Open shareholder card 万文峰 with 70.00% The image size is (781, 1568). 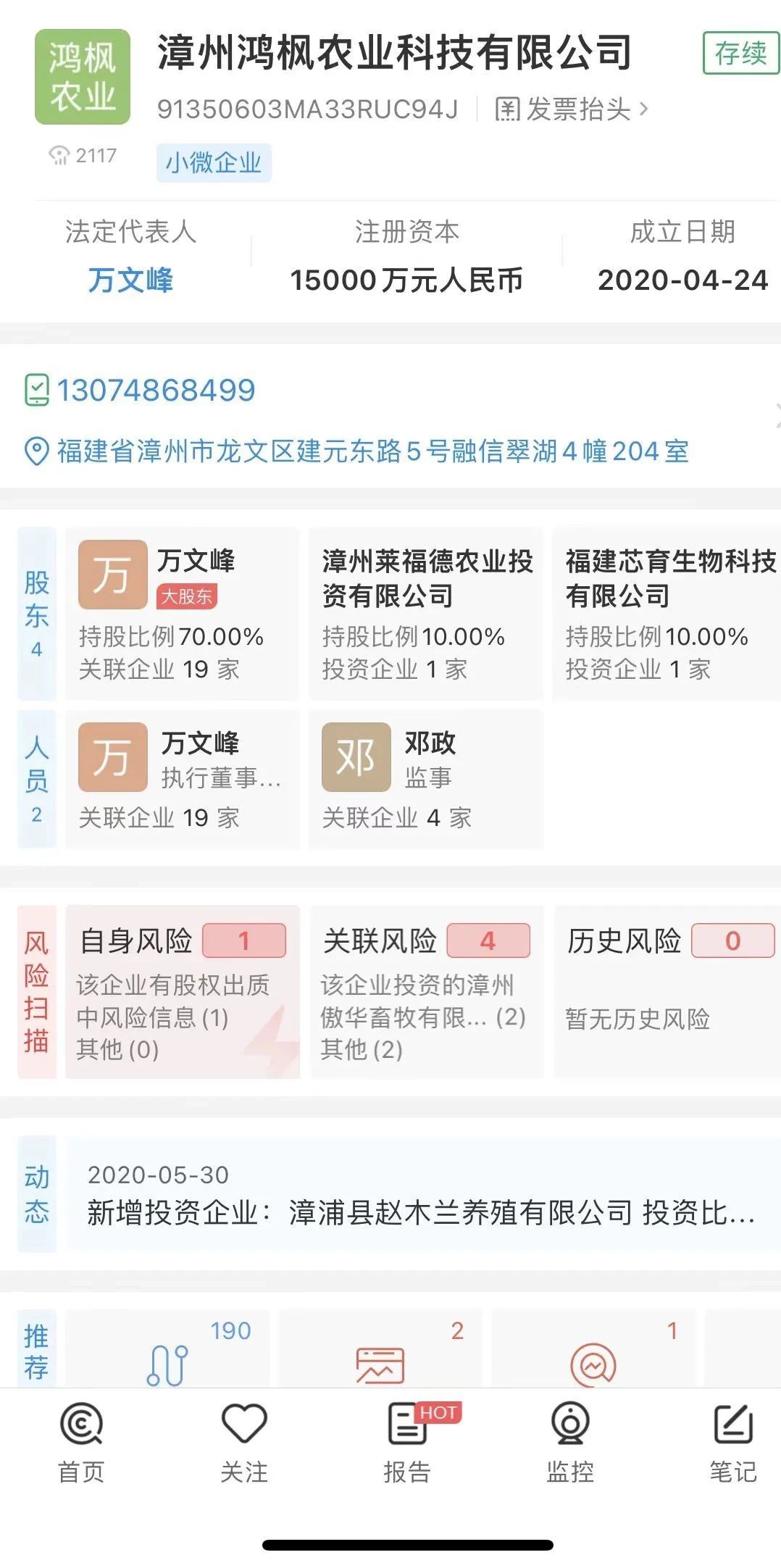(x=182, y=613)
